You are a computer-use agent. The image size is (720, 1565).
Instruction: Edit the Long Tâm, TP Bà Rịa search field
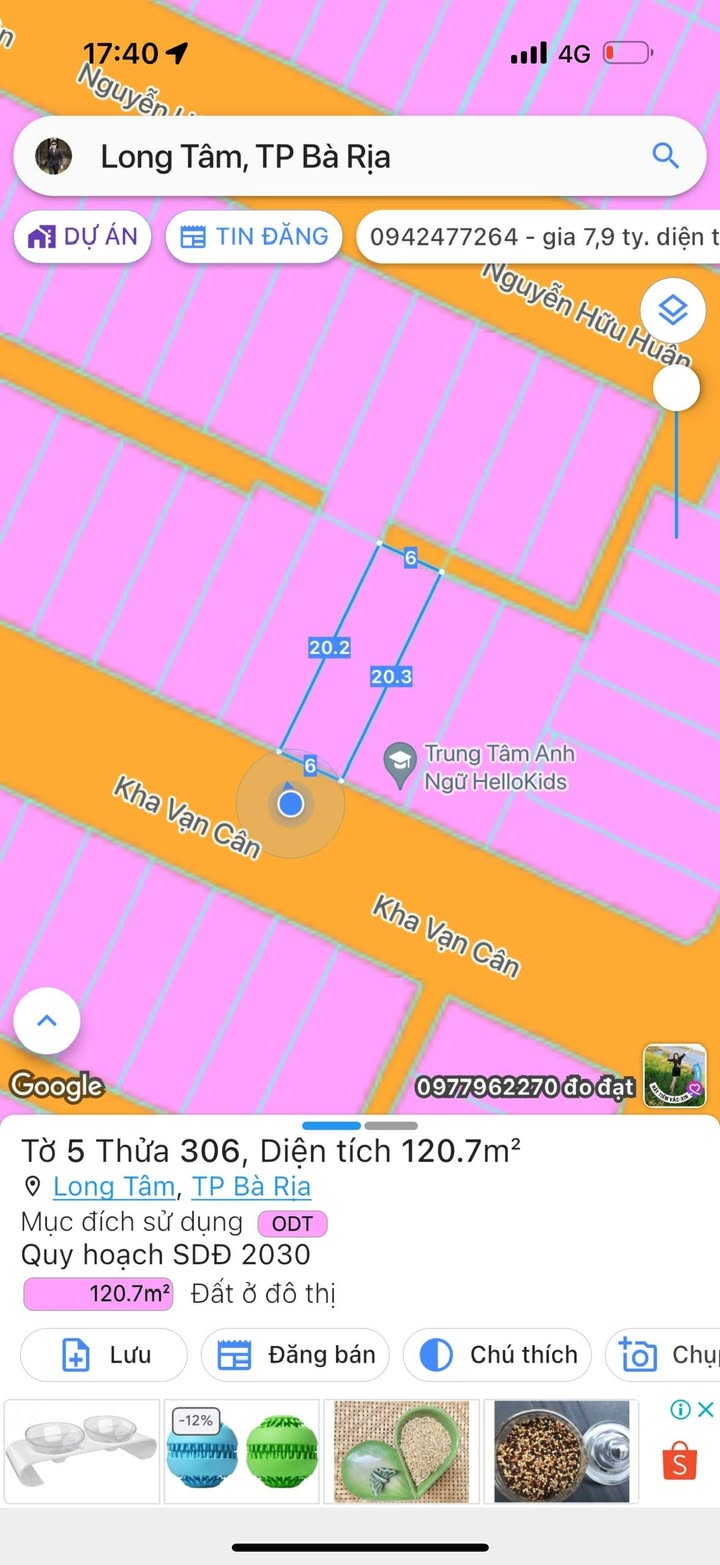pyautogui.click(x=360, y=156)
